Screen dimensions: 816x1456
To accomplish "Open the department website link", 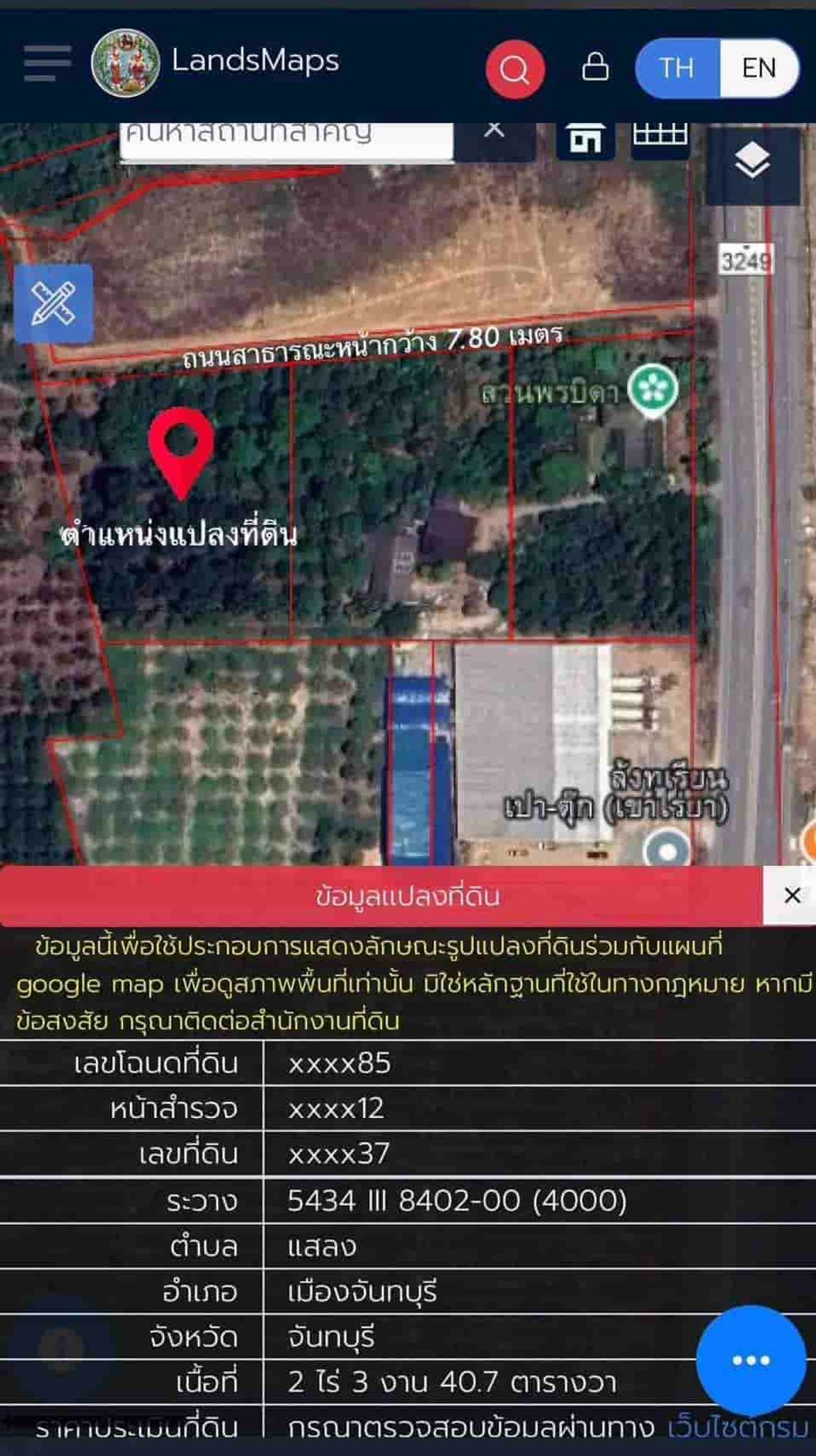I will (x=738, y=1428).
